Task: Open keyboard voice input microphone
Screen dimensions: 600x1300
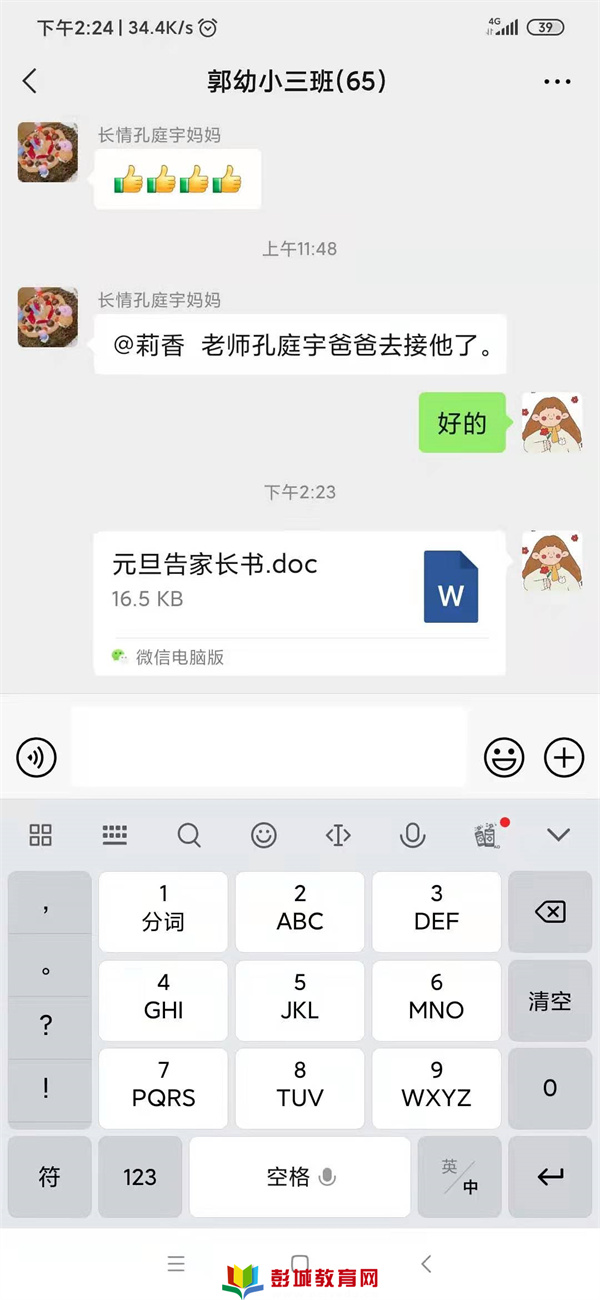Action: (412, 835)
